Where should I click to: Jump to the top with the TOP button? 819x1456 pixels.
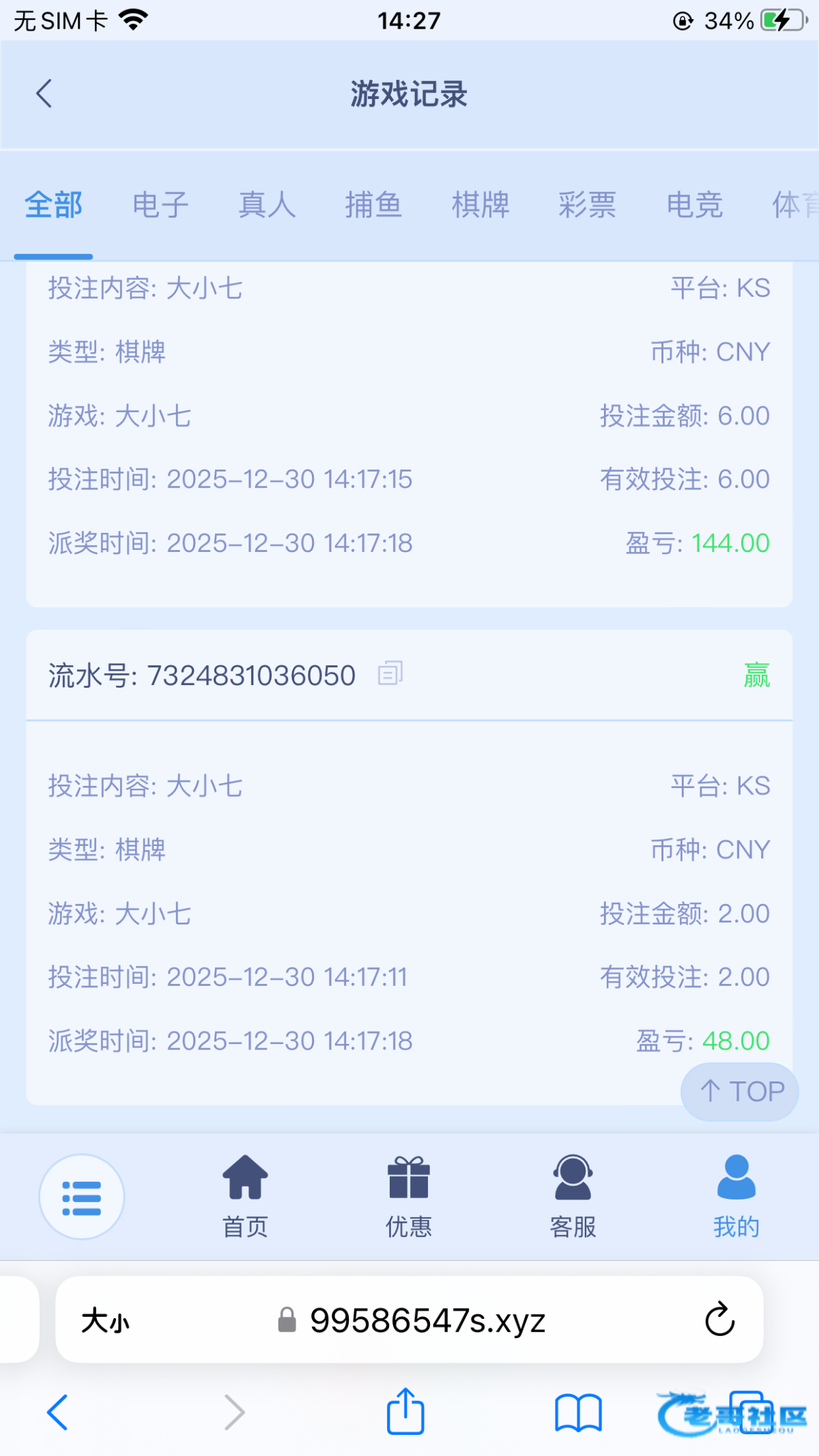[x=741, y=1091]
